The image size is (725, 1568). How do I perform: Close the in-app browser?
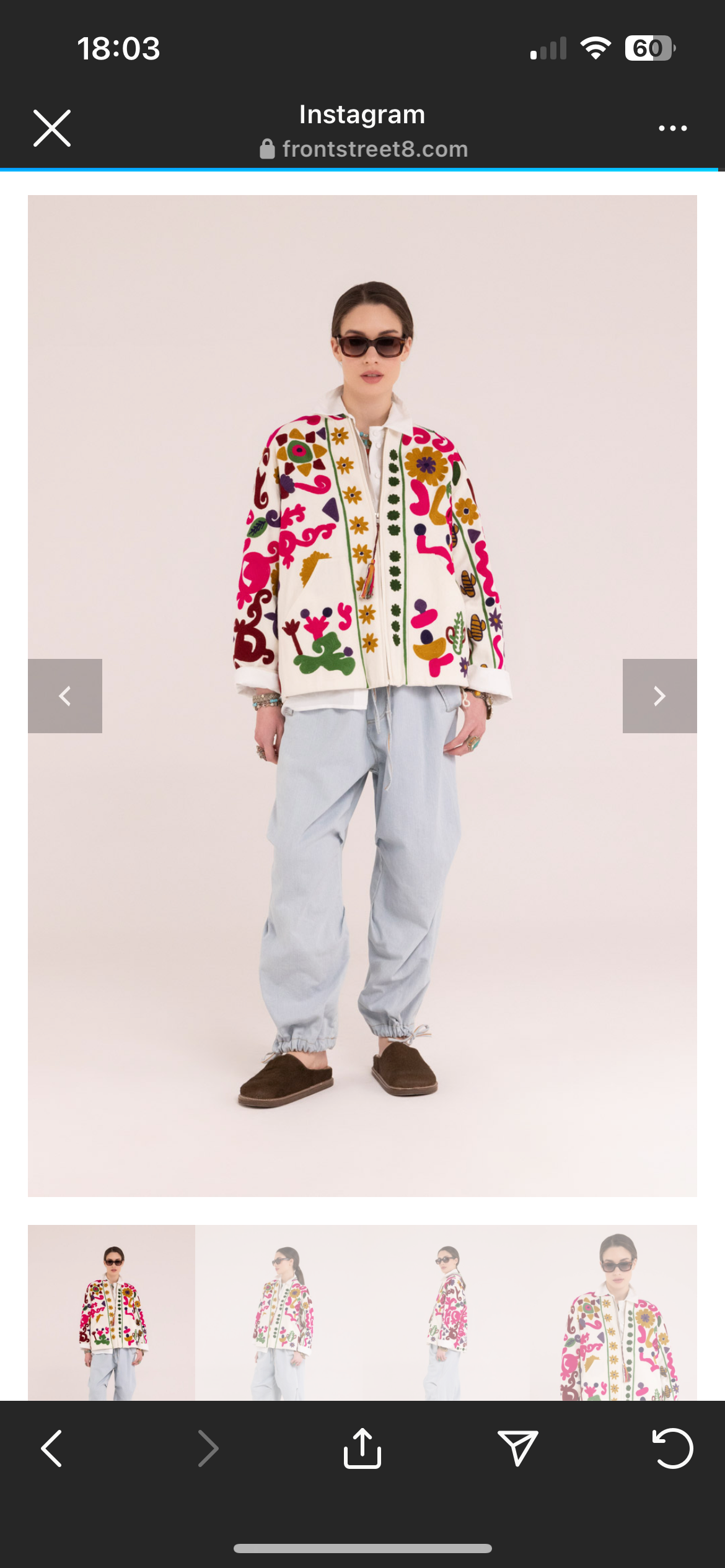[52, 128]
